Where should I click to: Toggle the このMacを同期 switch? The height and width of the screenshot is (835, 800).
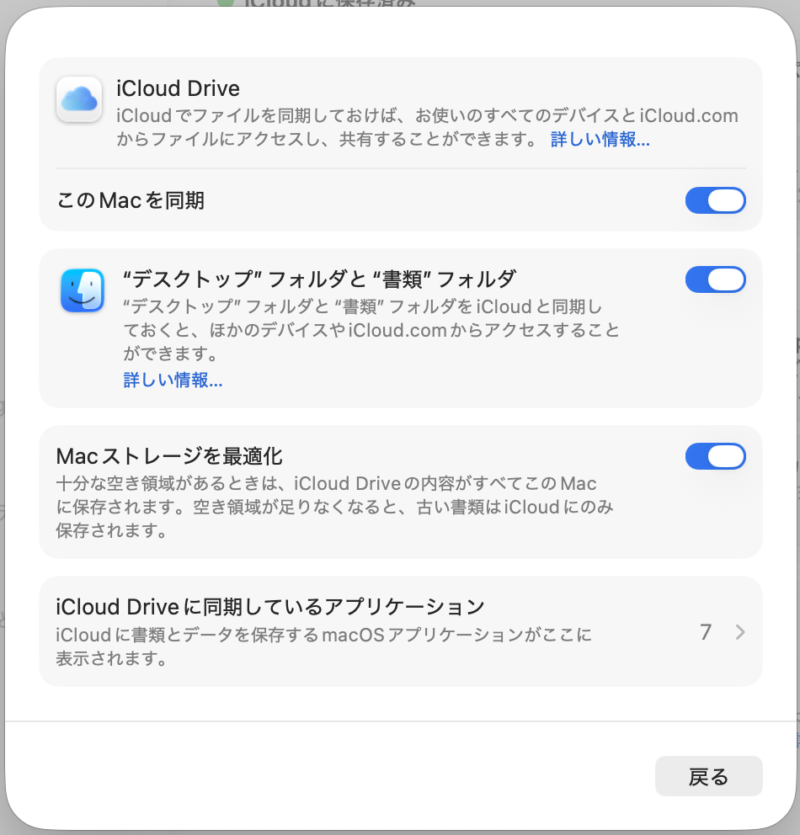point(715,200)
